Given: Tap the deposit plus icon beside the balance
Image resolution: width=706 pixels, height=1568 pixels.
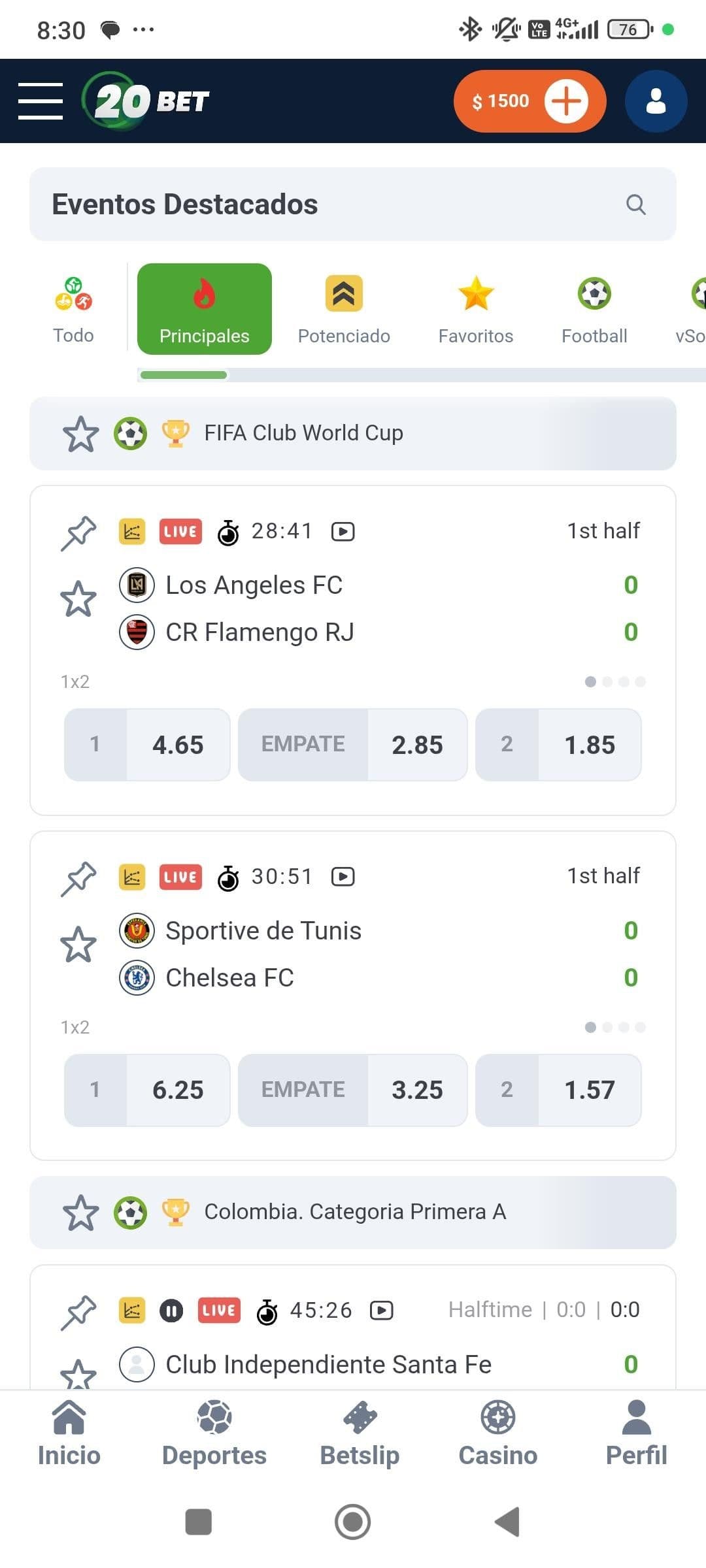Looking at the screenshot, I should [x=566, y=101].
